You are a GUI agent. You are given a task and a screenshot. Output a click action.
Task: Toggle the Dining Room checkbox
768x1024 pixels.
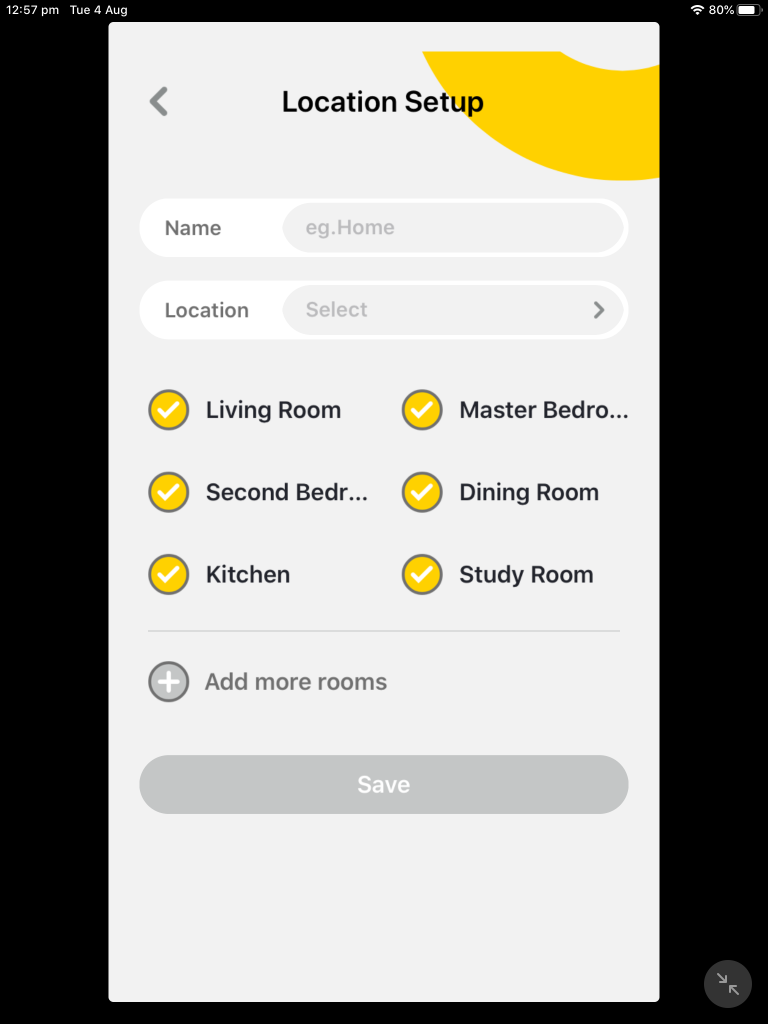422,492
